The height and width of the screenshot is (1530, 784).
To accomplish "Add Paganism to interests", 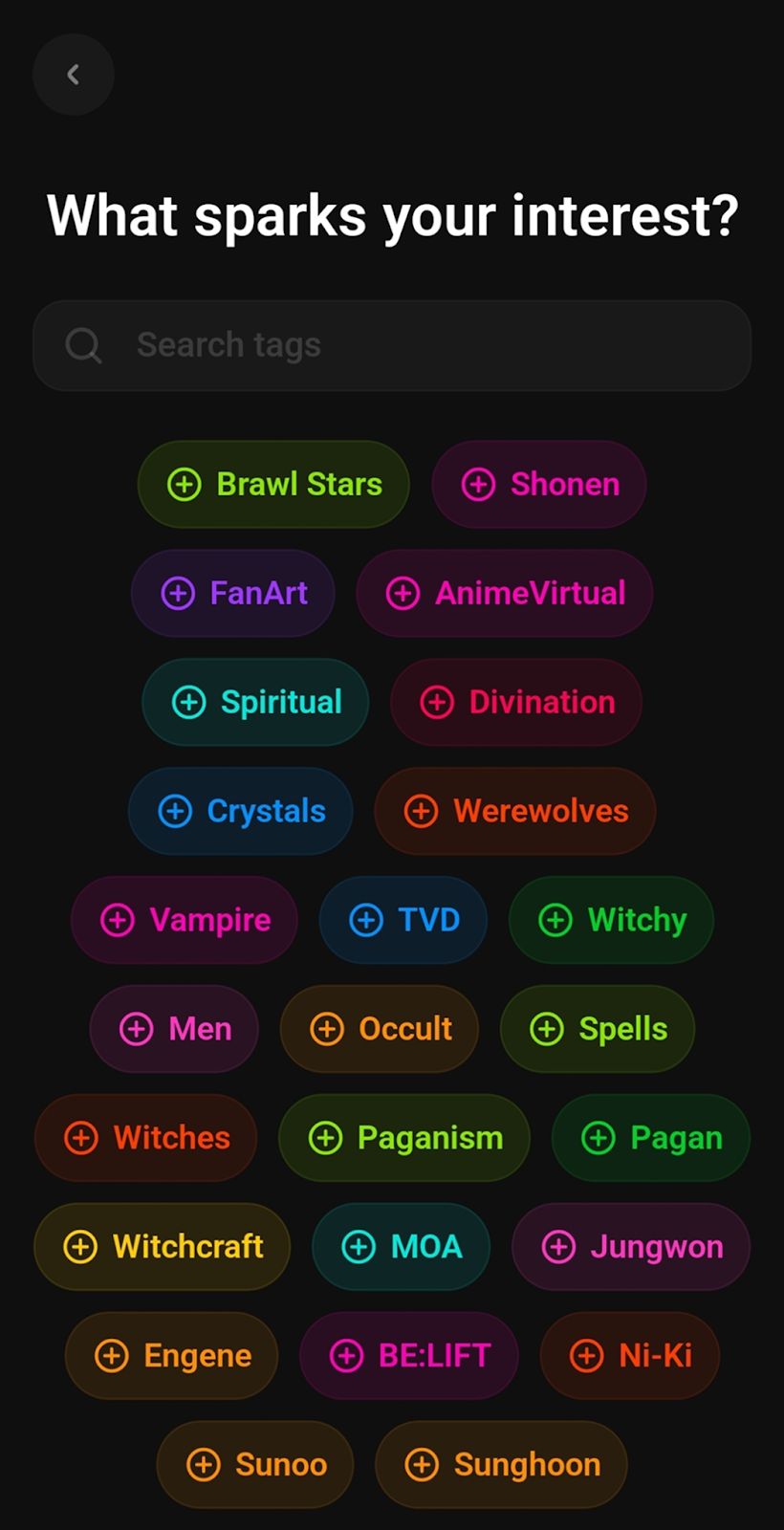I will (404, 1138).
